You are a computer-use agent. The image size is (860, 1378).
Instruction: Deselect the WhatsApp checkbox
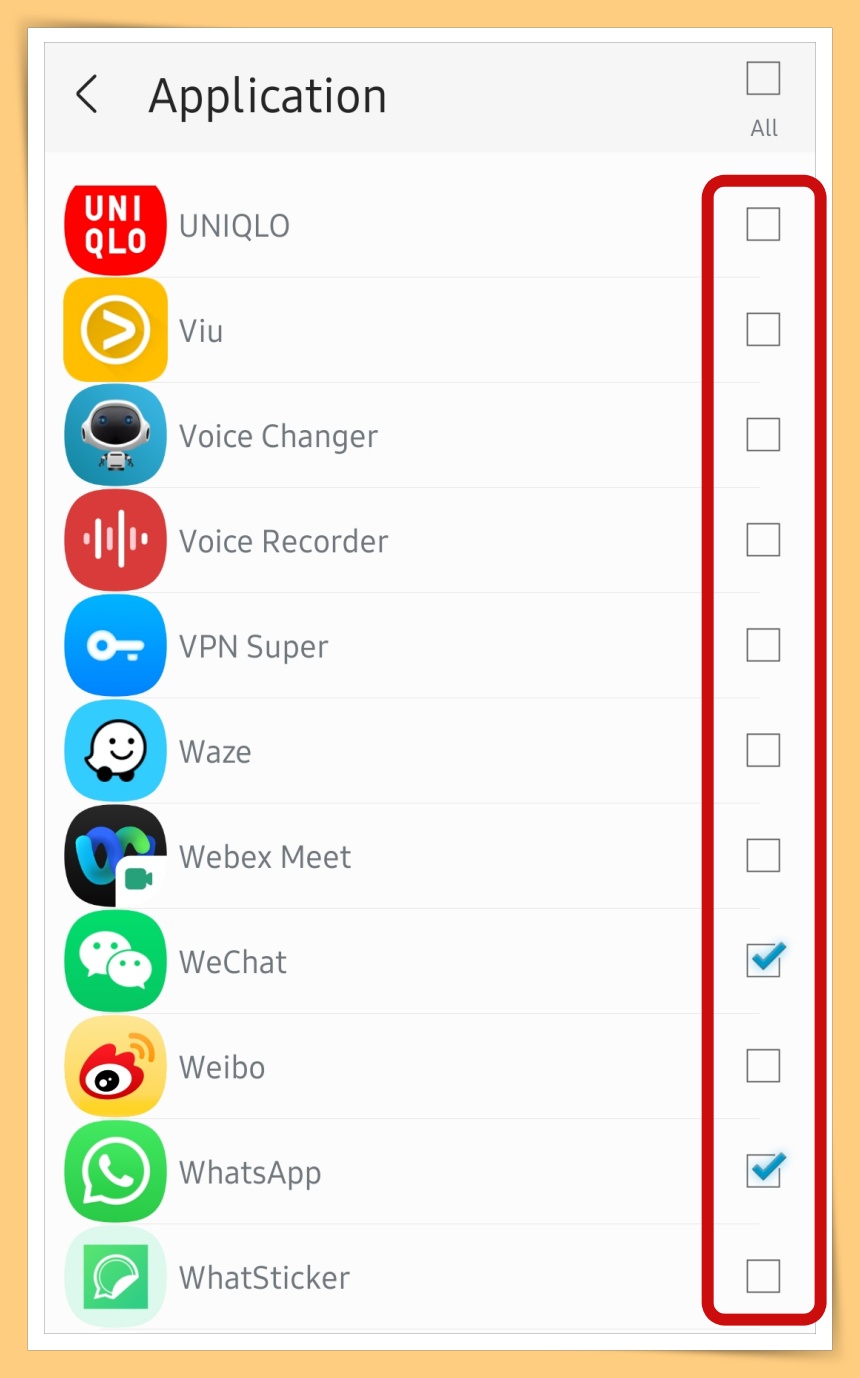[x=764, y=1170]
